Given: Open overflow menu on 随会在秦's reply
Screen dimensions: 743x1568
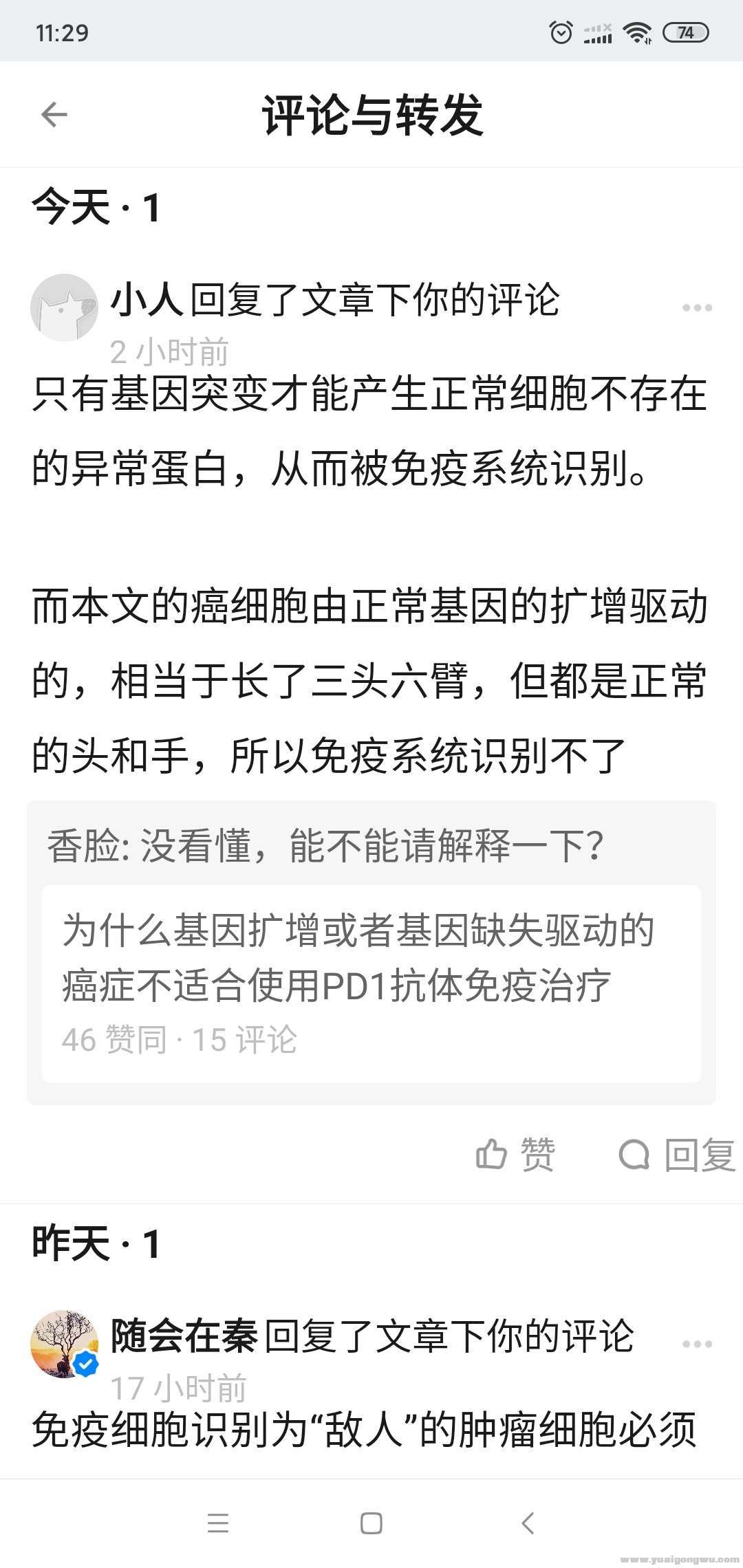Looking at the screenshot, I should (696, 1344).
